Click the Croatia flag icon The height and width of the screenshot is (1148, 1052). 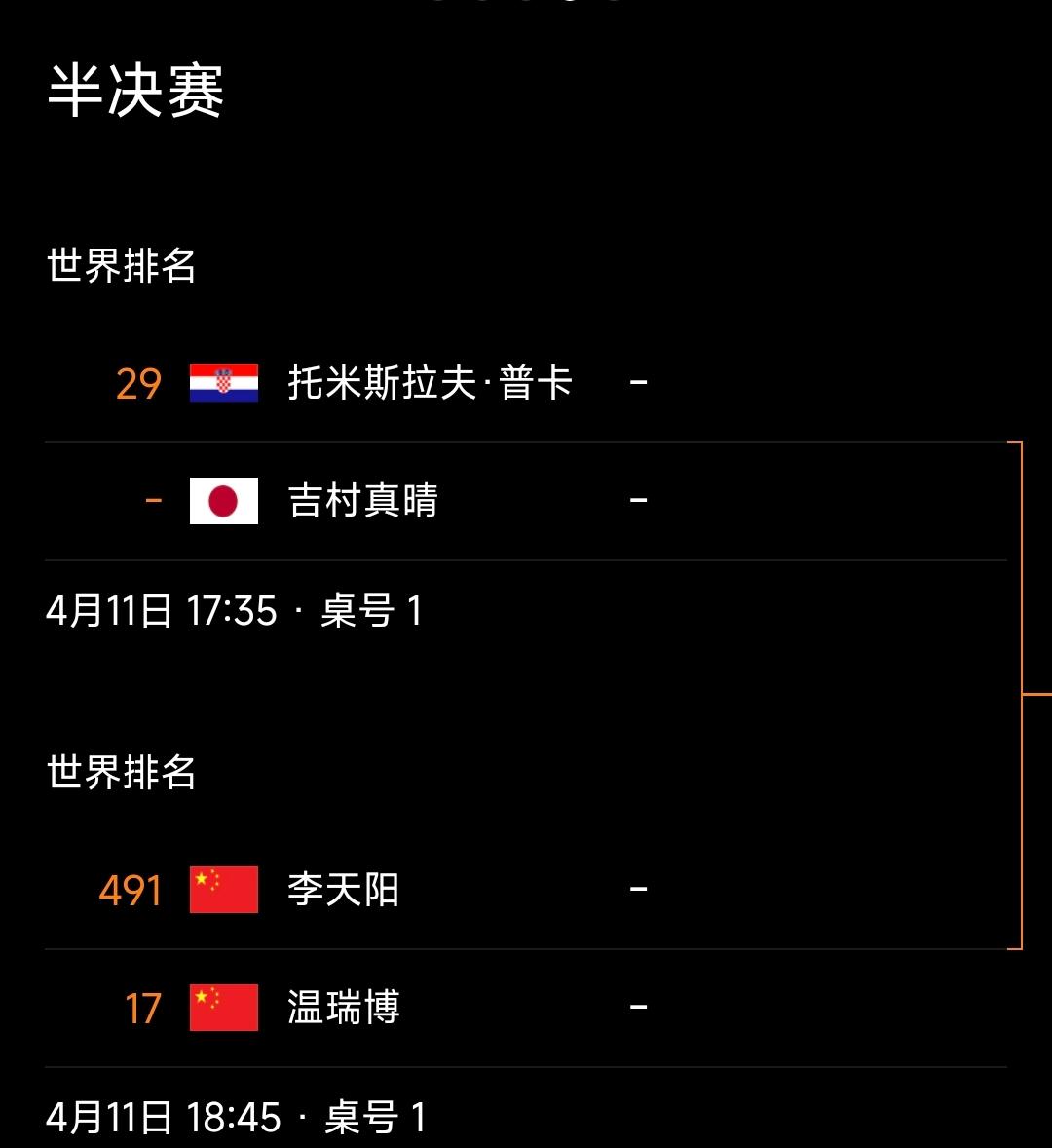tap(221, 384)
